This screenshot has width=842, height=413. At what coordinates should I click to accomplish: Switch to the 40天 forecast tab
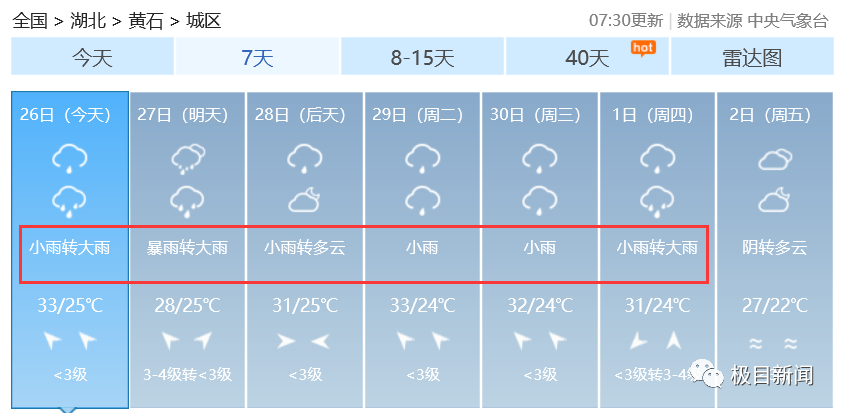point(587,58)
